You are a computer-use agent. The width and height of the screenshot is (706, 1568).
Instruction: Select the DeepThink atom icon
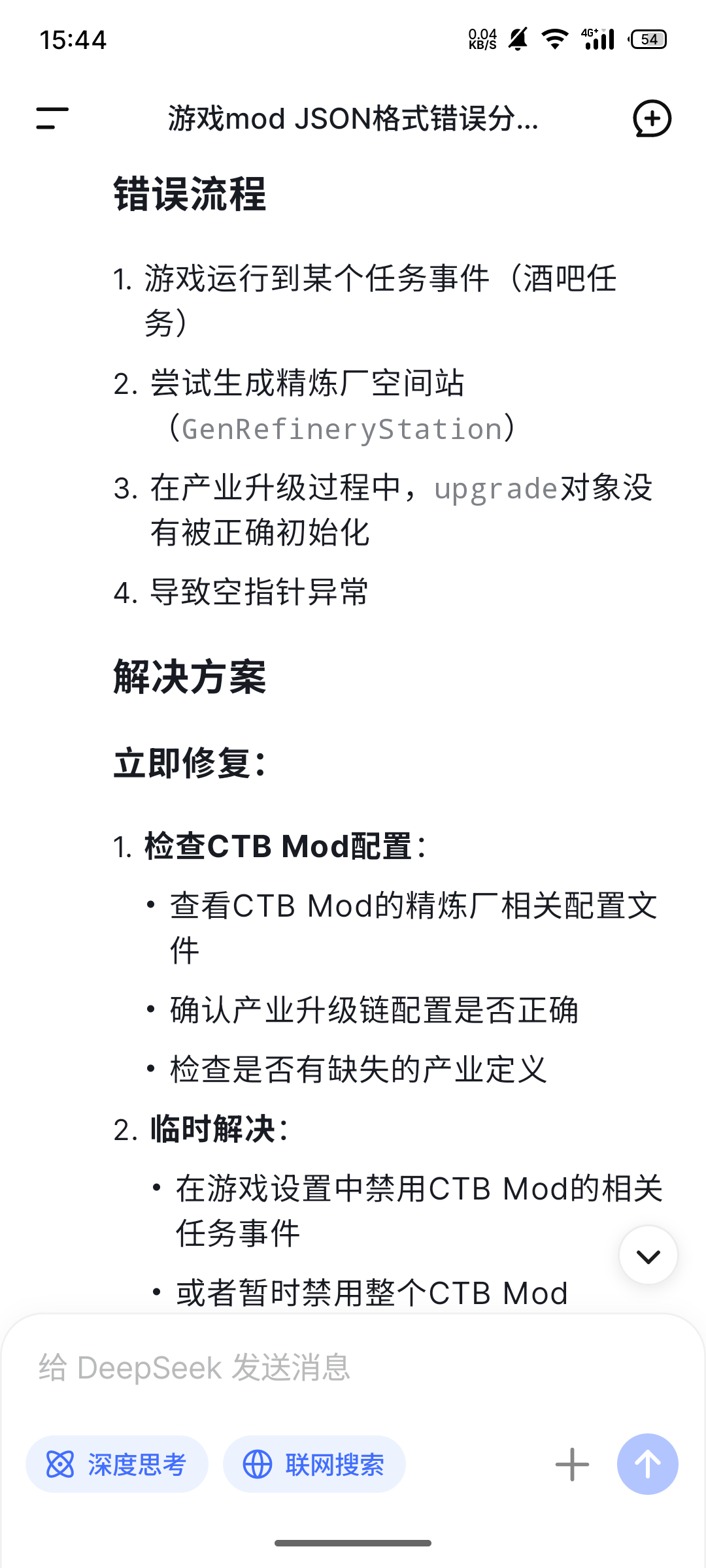(x=60, y=1464)
